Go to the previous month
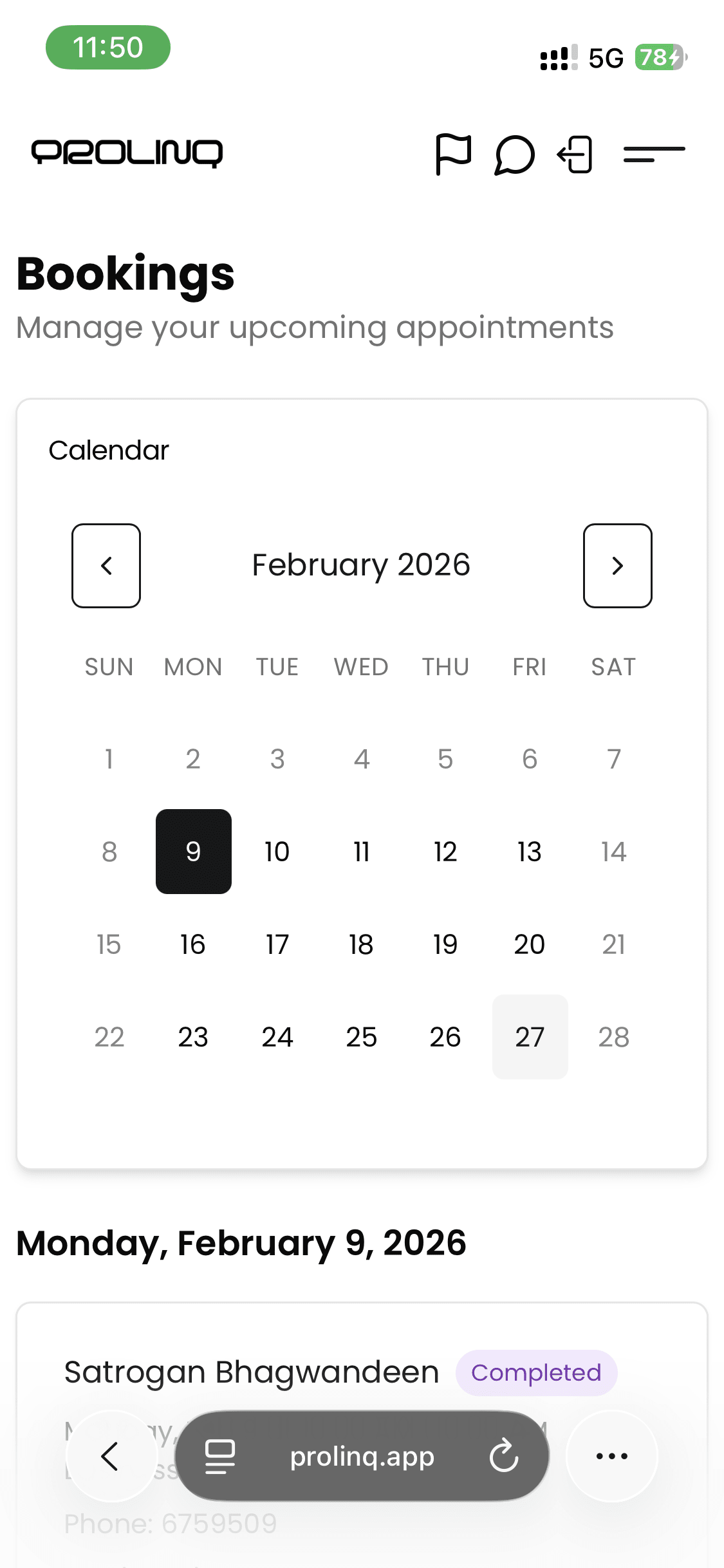 tap(106, 566)
